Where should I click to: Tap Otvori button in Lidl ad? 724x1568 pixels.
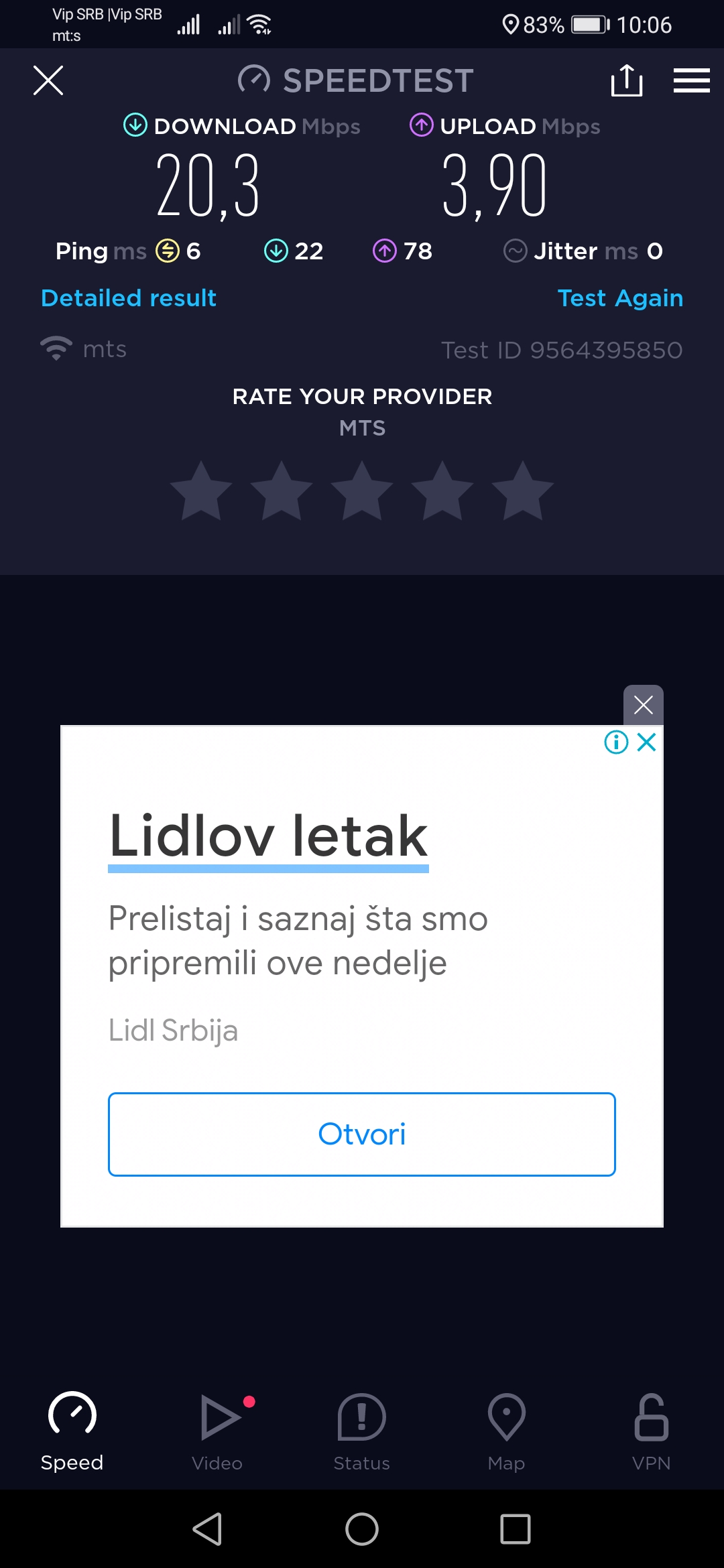click(362, 1134)
